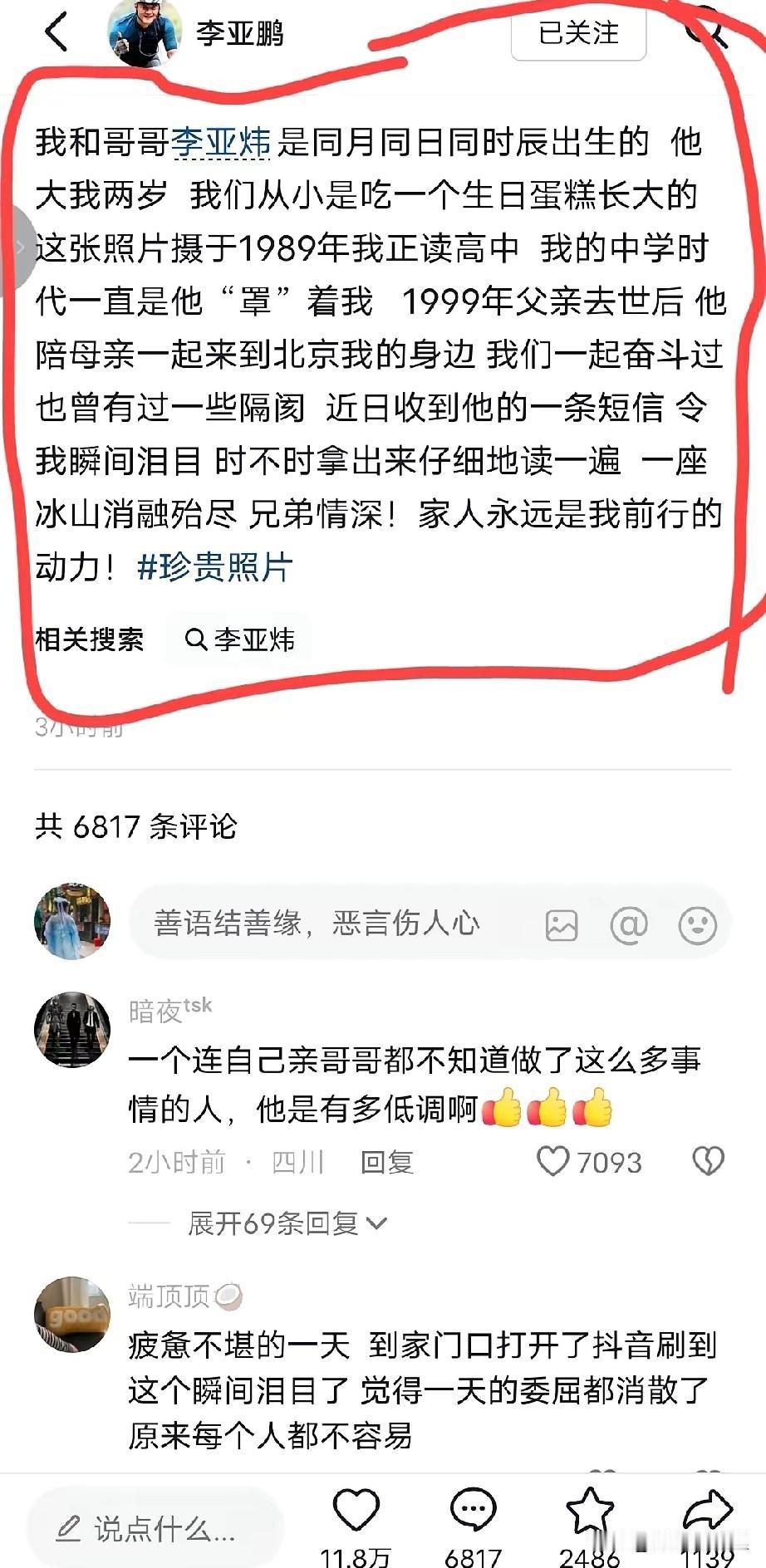Toggle following status via 已关注 button
Viewport: 766px width, 1568px height.
coord(578,35)
